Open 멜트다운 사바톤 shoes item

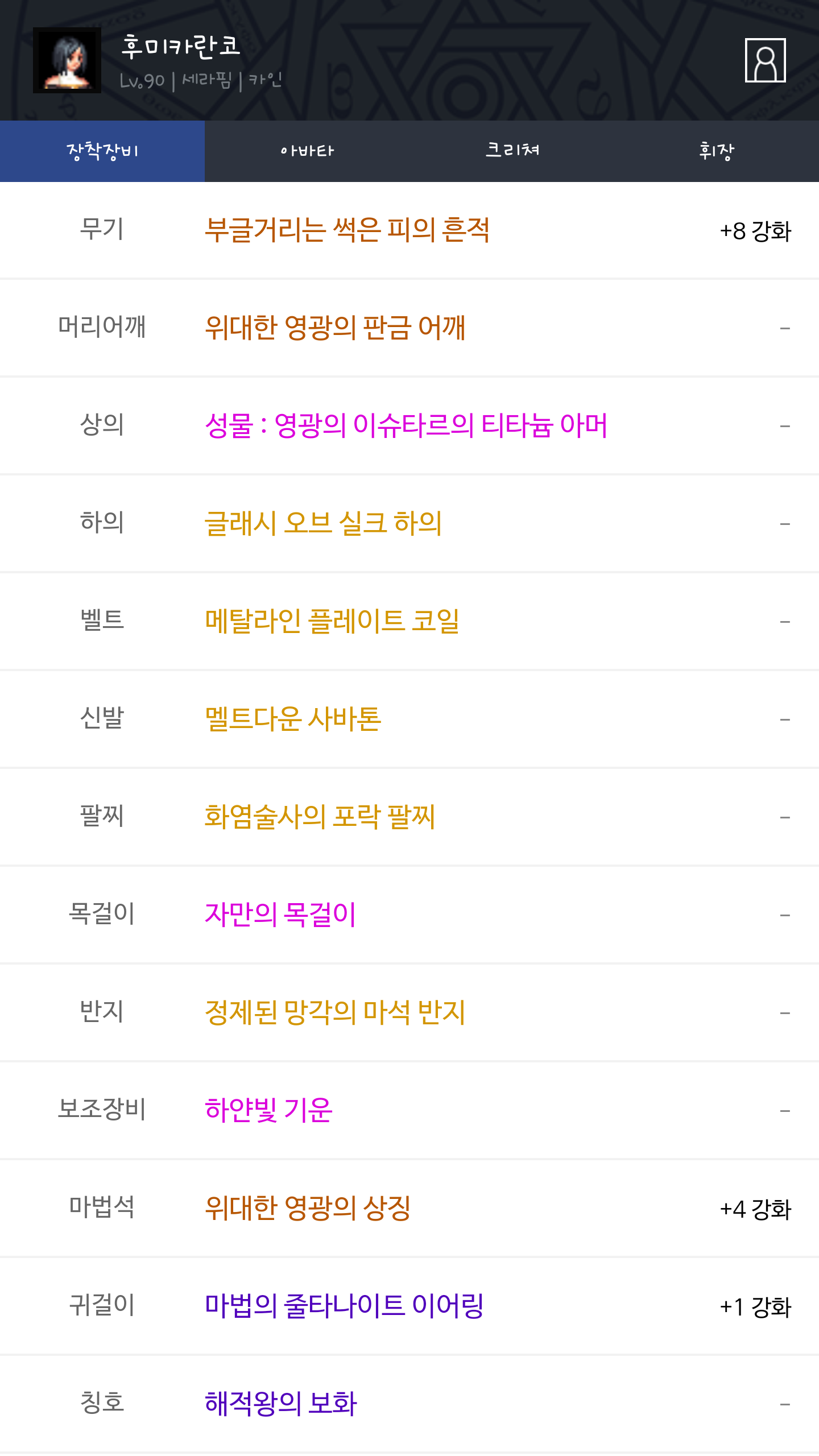click(x=293, y=719)
